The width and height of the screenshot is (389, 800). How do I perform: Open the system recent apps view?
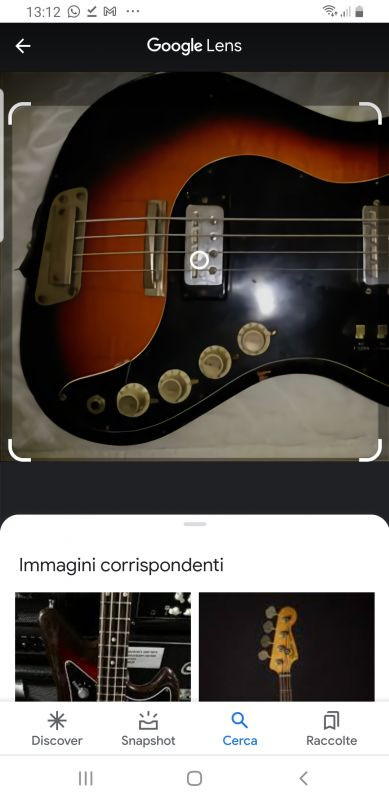(85, 778)
